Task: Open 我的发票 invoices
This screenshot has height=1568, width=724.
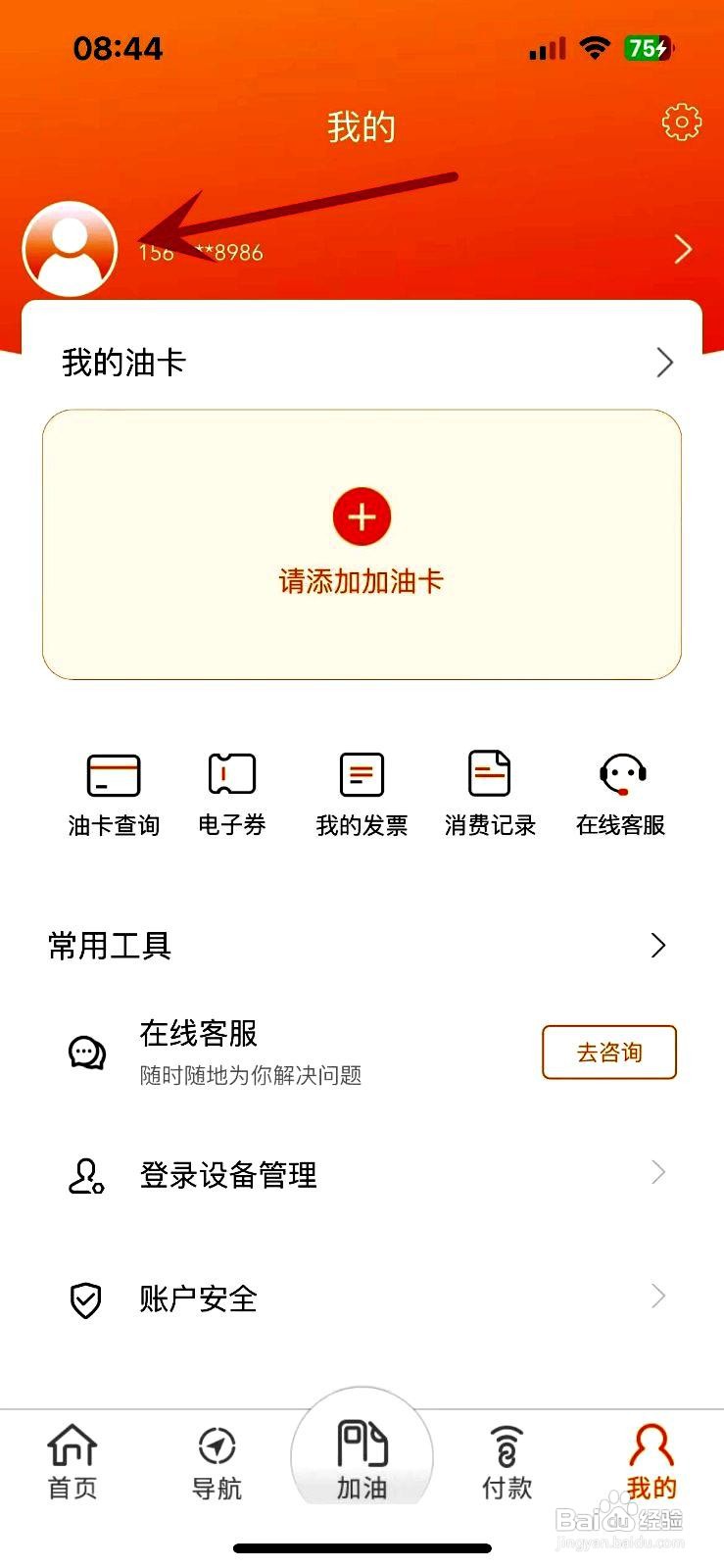Action: coord(362,795)
